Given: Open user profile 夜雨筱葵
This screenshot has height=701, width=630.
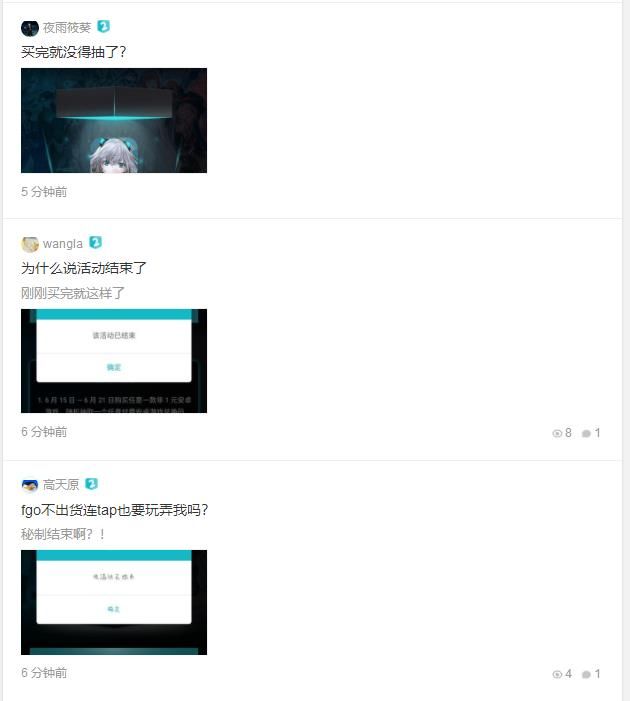Looking at the screenshot, I should tap(66, 28).
